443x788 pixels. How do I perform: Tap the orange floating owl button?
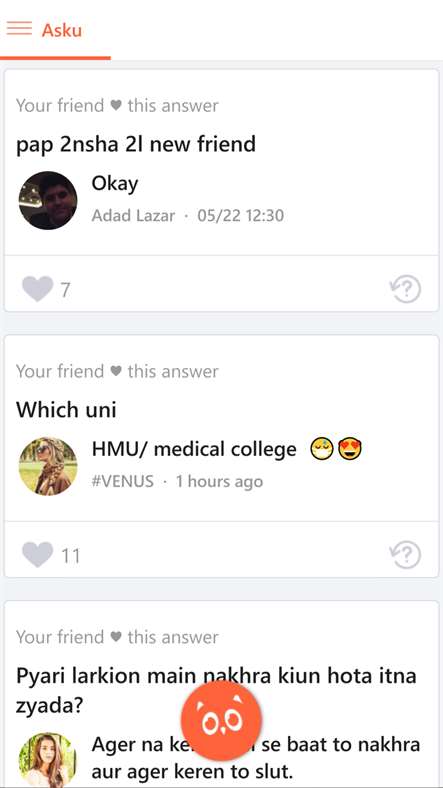221,721
